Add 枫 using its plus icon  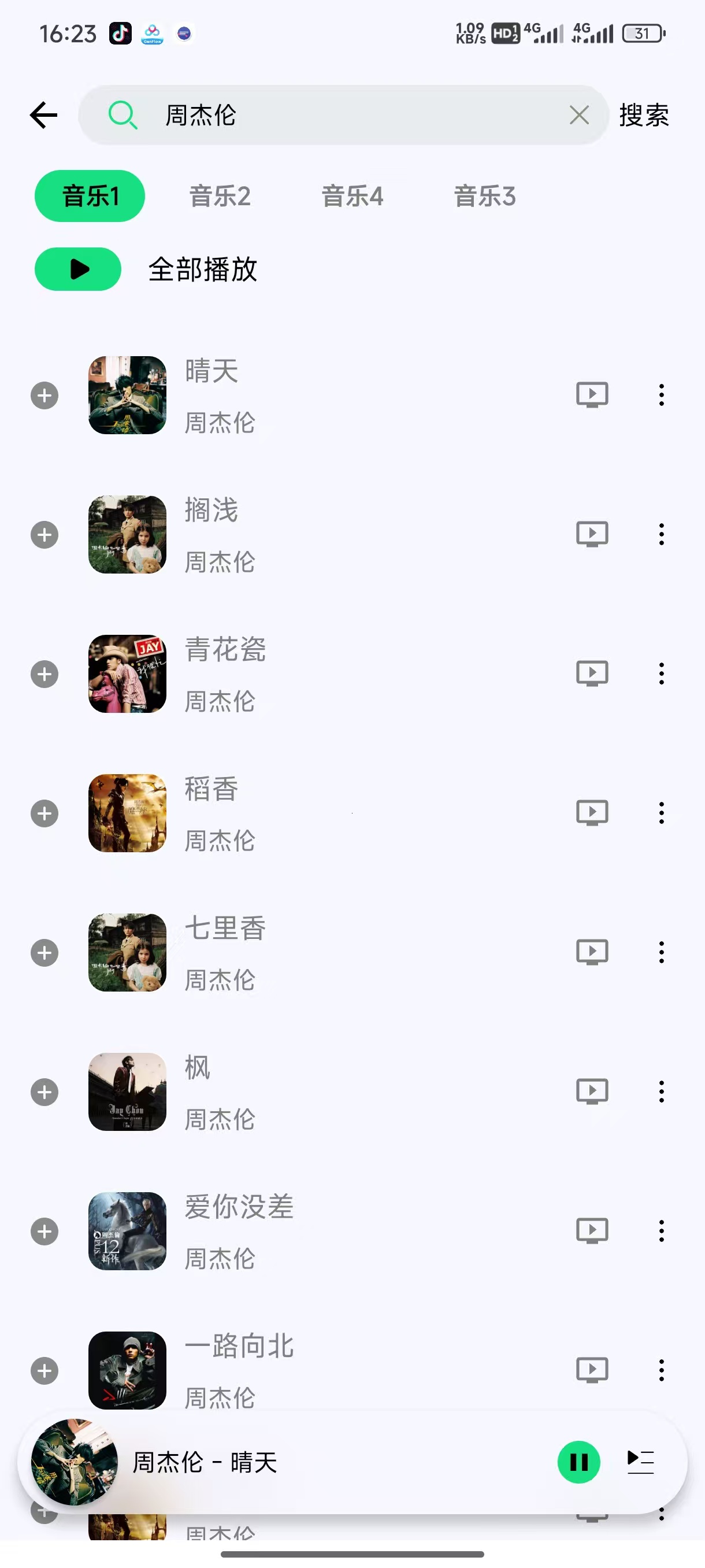tap(44, 1092)
